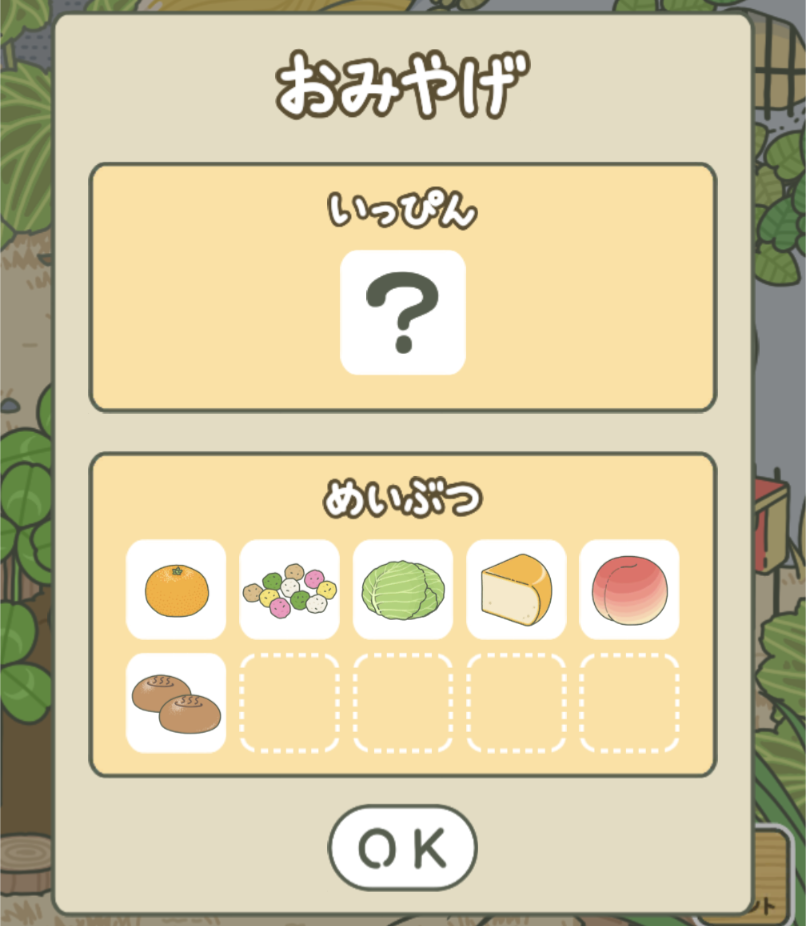
Task: Select the colorful dango balls souvenir
Action: pos(289,589)
